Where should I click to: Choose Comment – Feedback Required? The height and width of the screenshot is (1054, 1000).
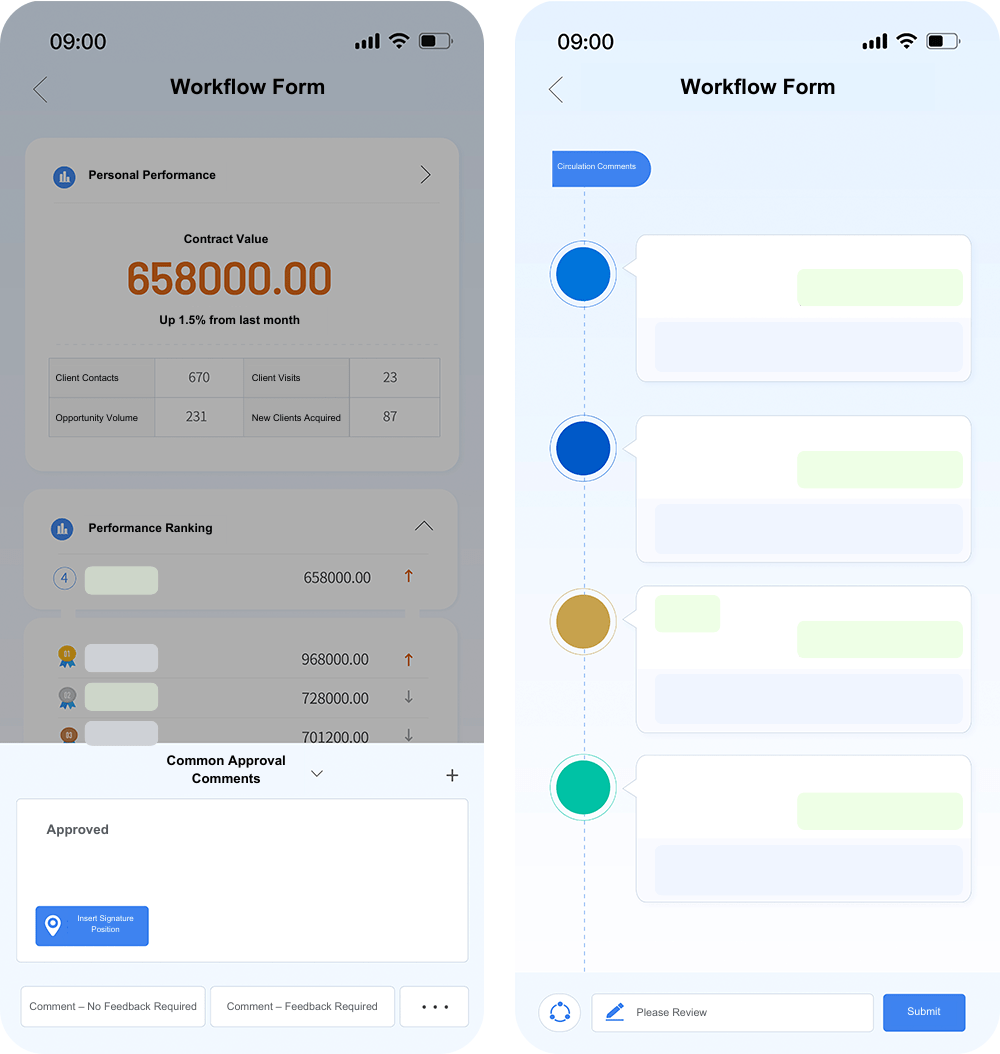tap(302, 1006)
